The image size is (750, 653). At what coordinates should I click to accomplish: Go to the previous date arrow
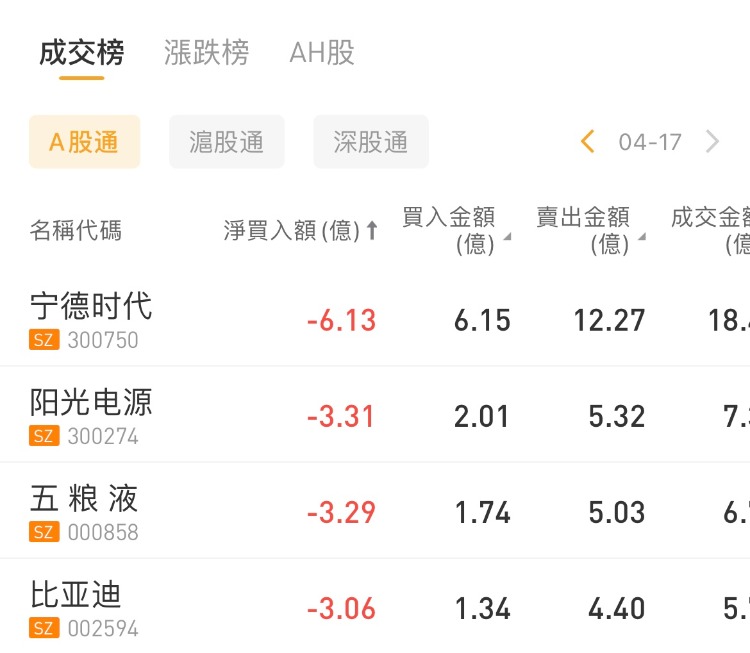(588, 142)
